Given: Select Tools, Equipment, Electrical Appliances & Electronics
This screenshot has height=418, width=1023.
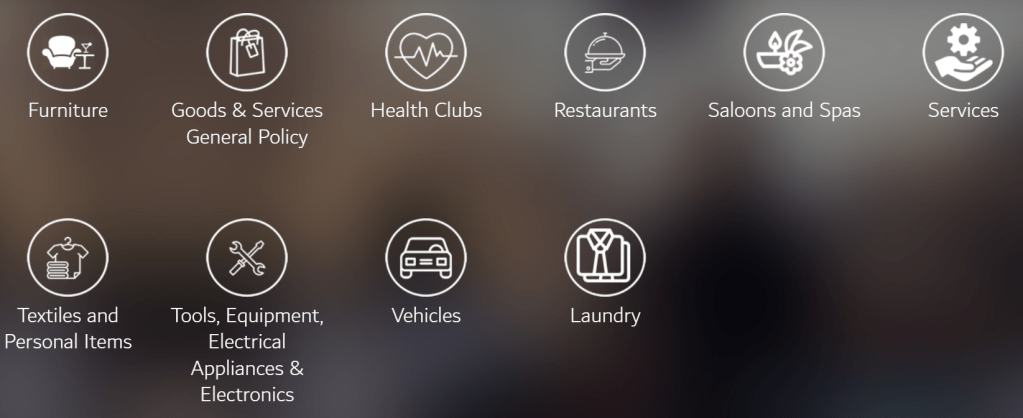Looking at the screenshot, I should [246, 259].
